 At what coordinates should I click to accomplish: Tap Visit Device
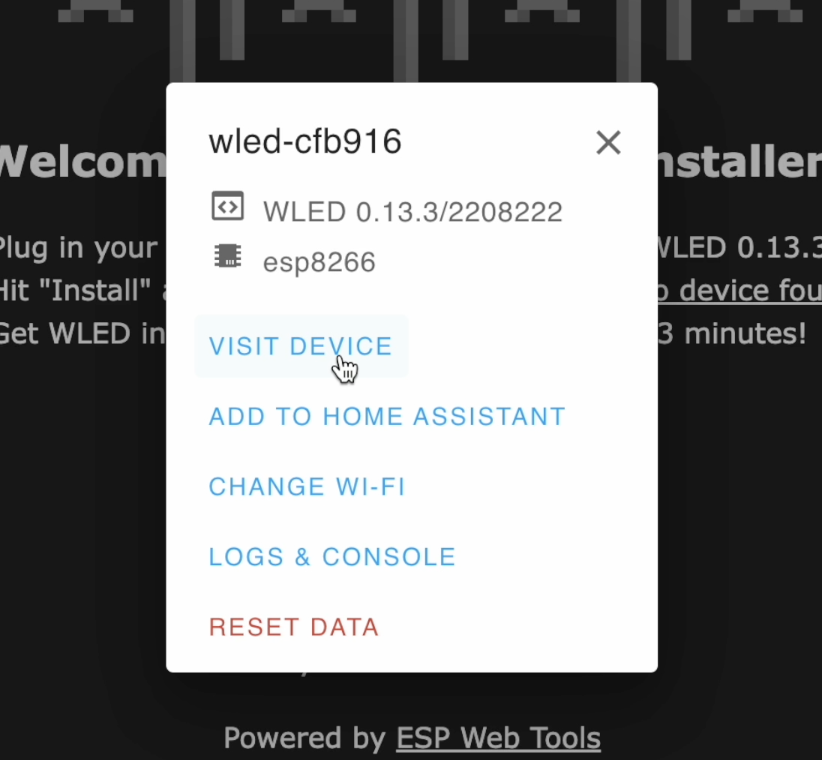pos(300,346)
